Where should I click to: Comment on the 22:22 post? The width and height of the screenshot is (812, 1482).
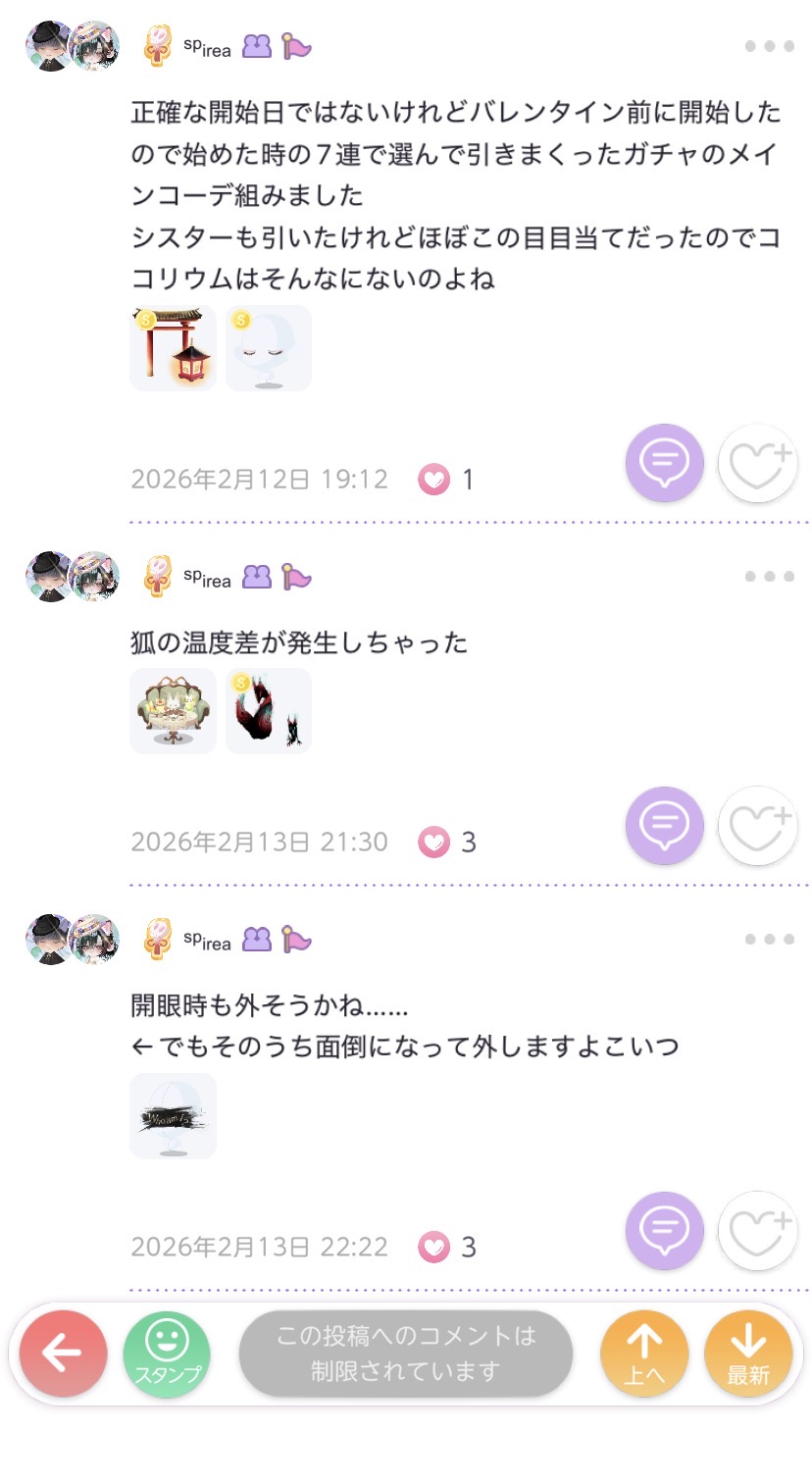[665, 1230]
